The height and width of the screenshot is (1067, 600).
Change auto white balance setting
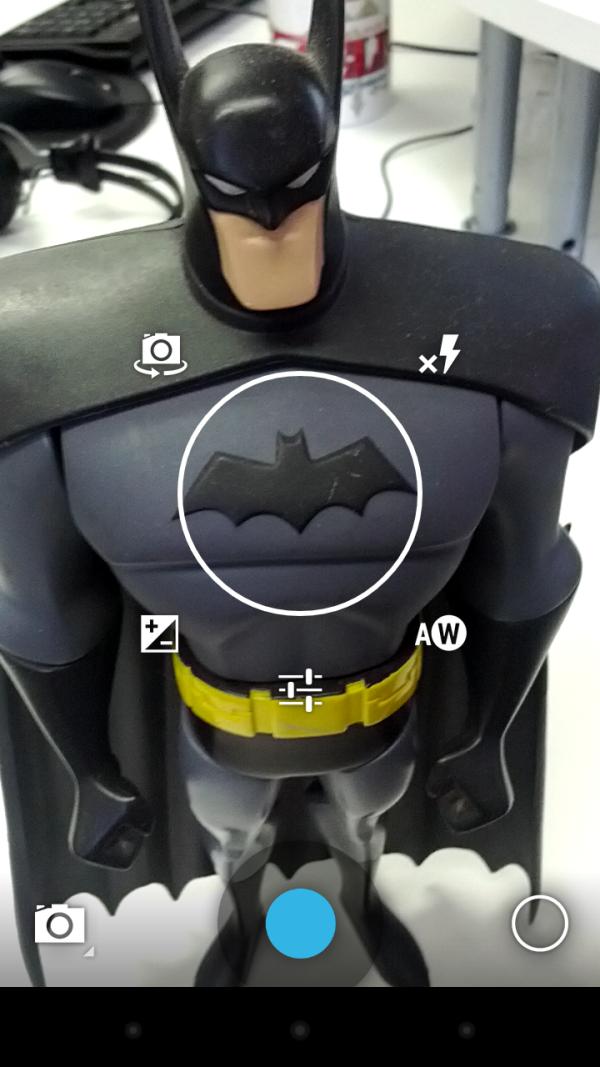tap(441, 633)
